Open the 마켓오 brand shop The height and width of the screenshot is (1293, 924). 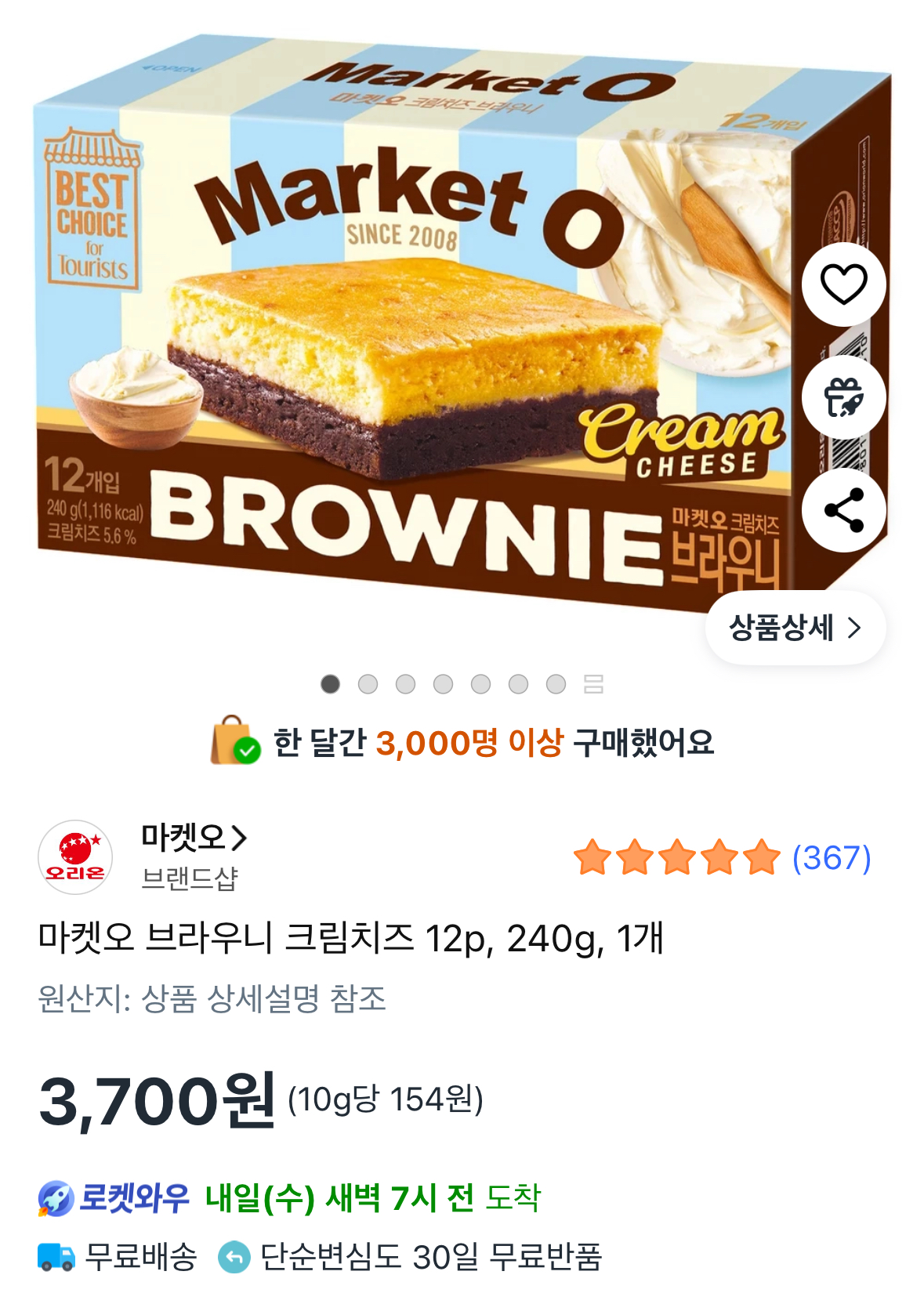tap(193, 838)
